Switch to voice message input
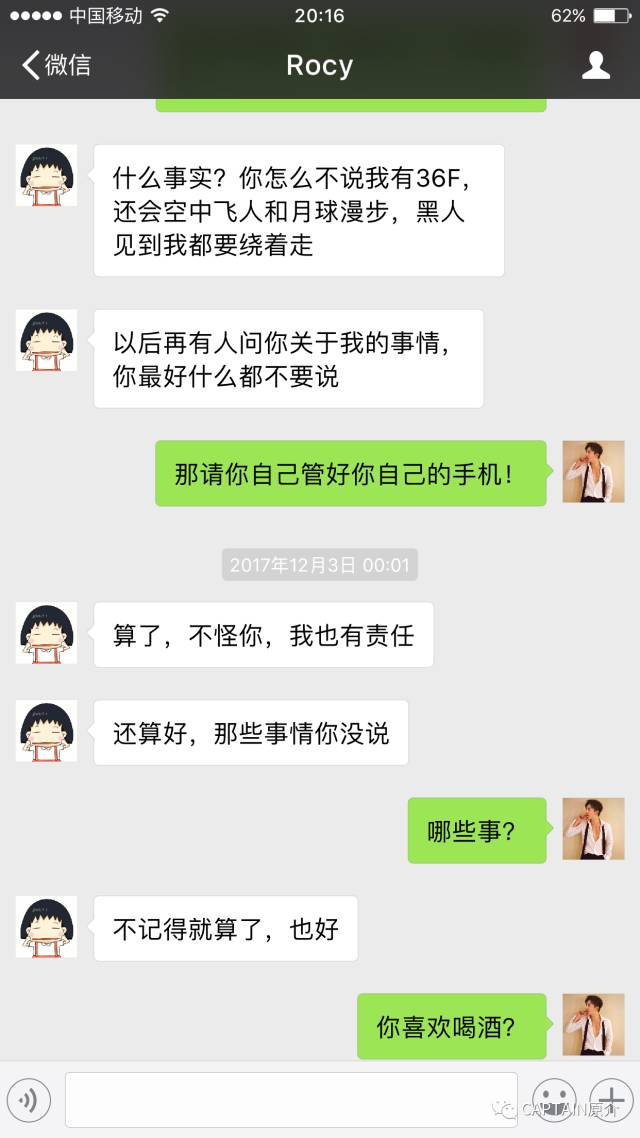640x1138 pixels. point(29,1100)
